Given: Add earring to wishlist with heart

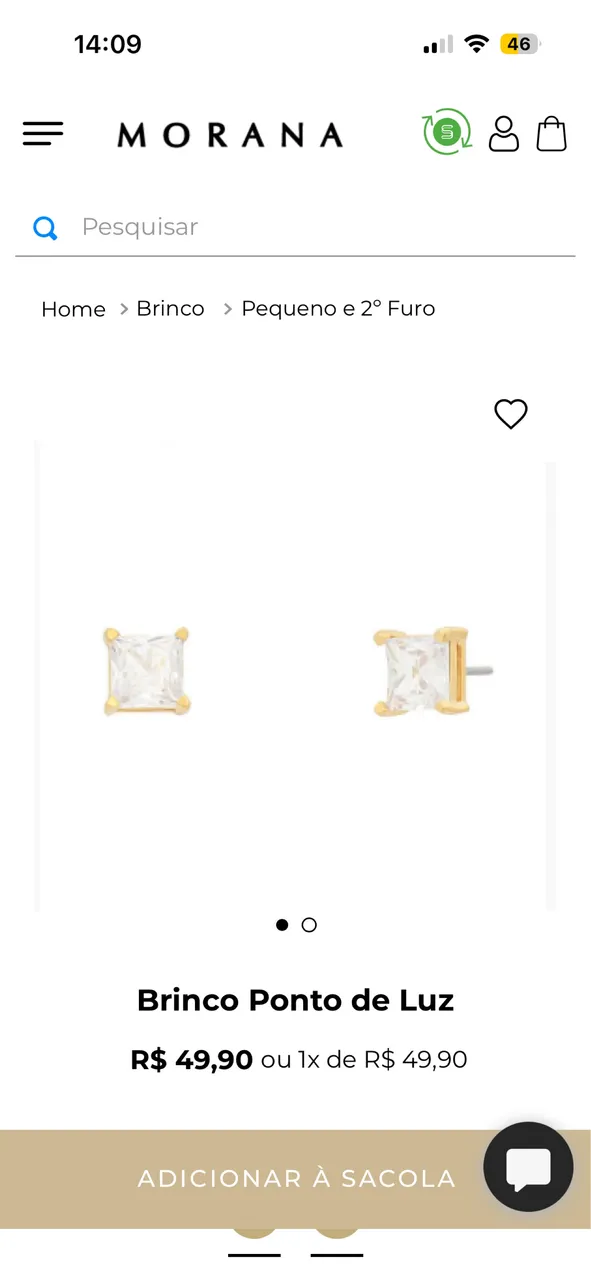Looking at the screenshot, I should point(511,414).
